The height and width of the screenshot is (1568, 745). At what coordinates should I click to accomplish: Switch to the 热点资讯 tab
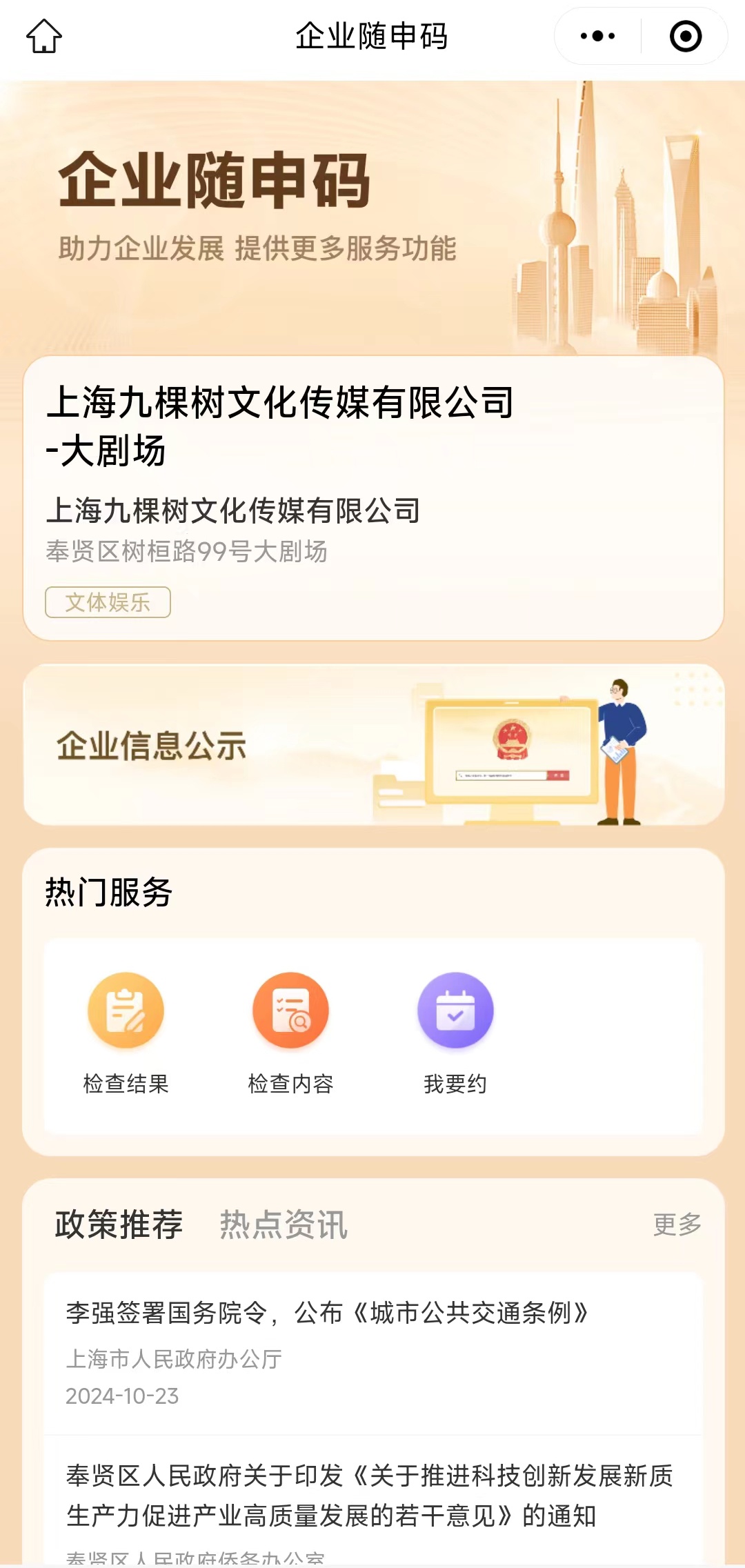tap(284, 1224)
